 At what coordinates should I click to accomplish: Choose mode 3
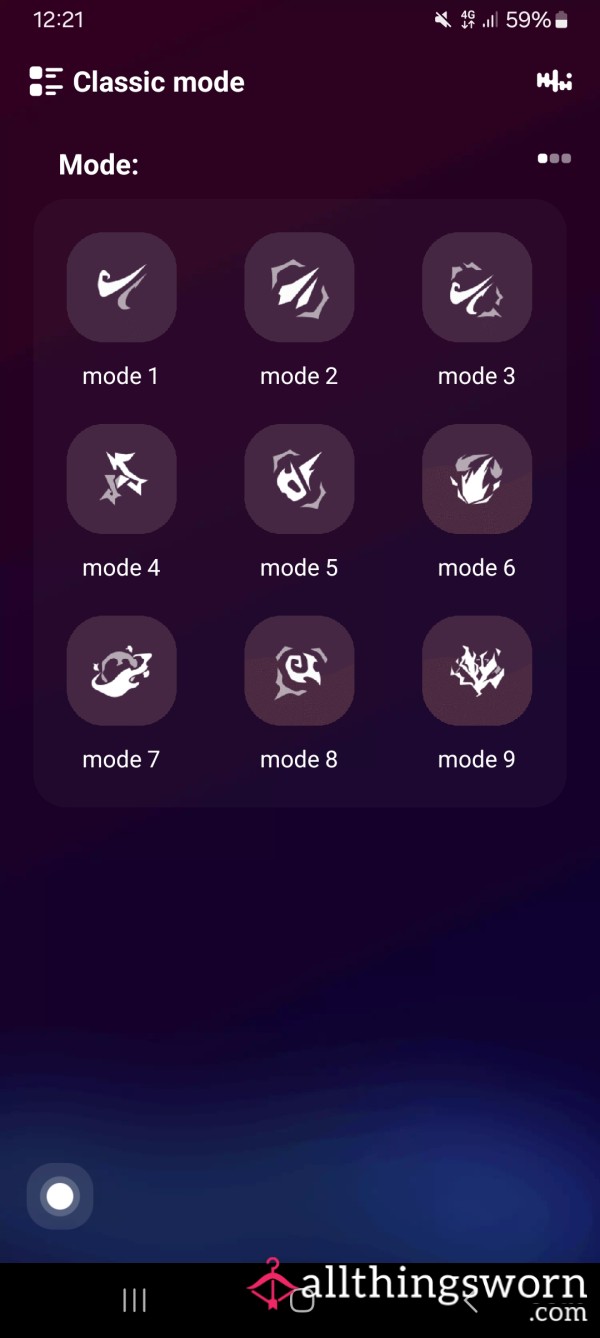click(477, 287)
